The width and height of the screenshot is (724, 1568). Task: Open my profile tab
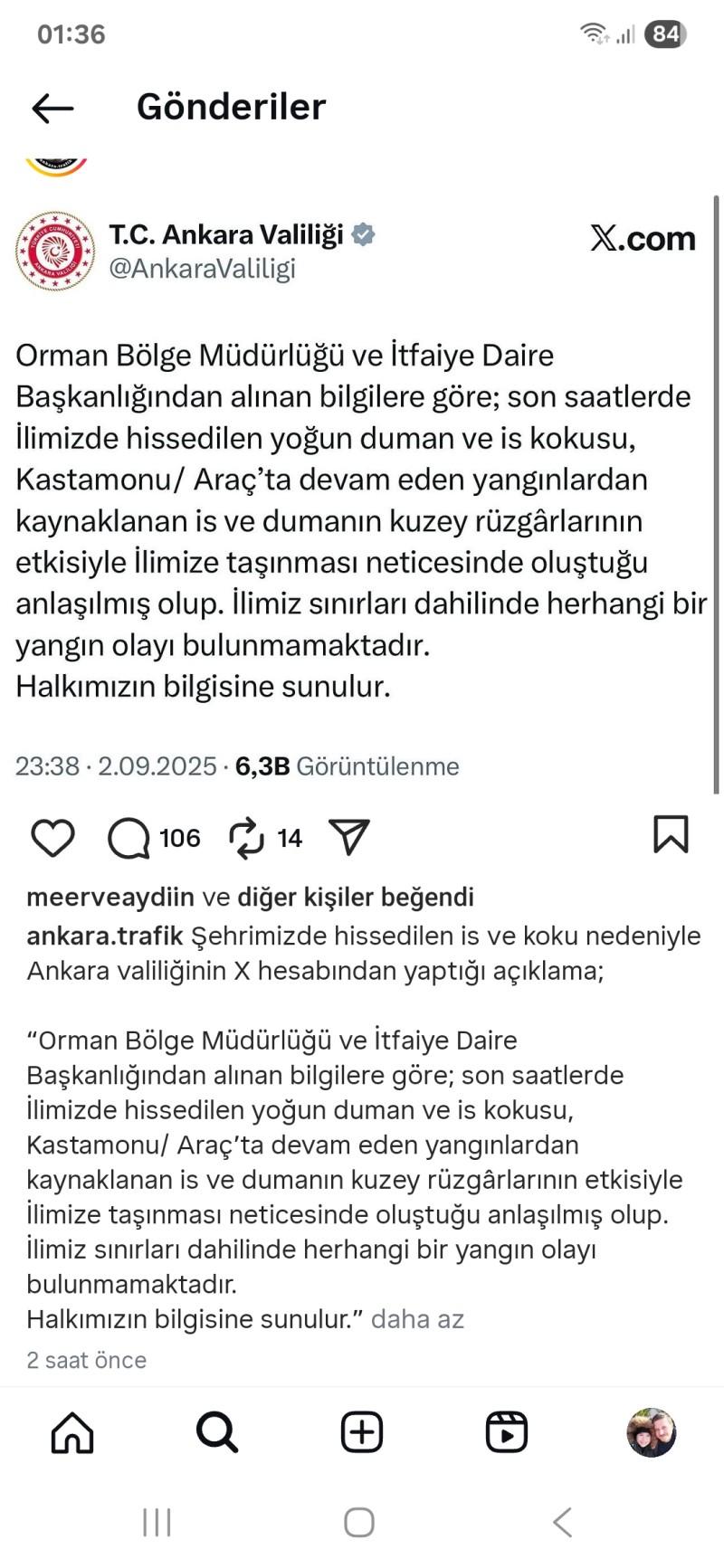[x=652, y=1433]
